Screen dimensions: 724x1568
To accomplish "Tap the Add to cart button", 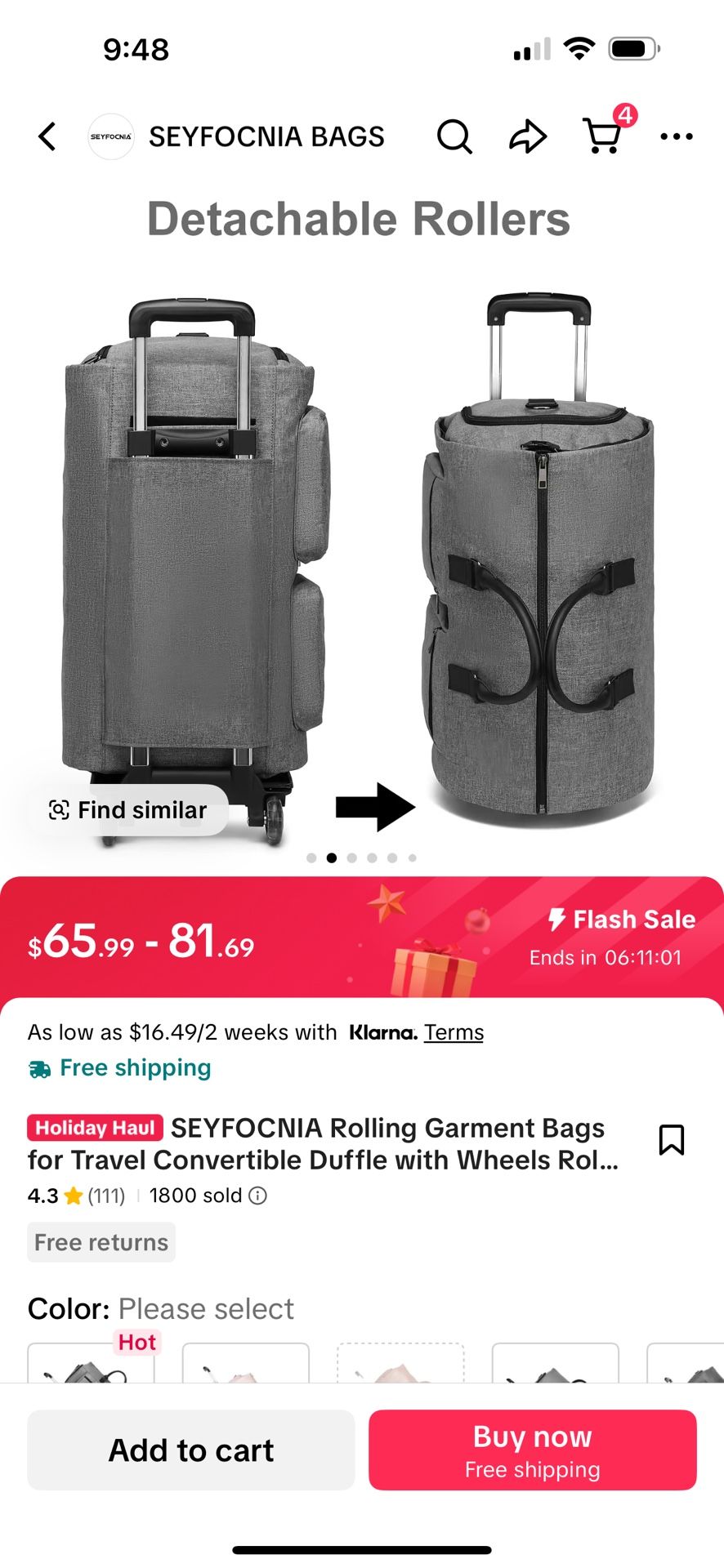I will click(x=191, y=1450).
